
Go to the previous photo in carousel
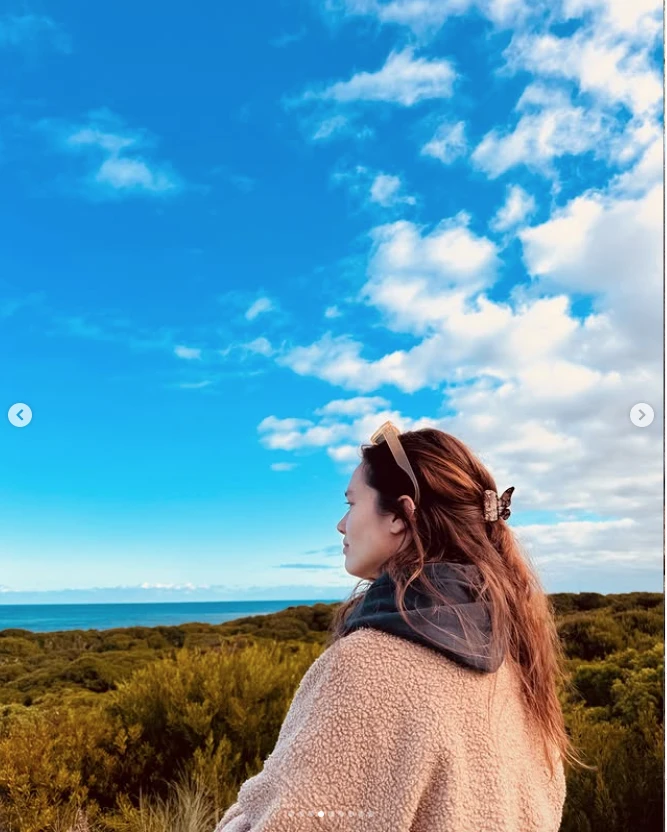20,415
